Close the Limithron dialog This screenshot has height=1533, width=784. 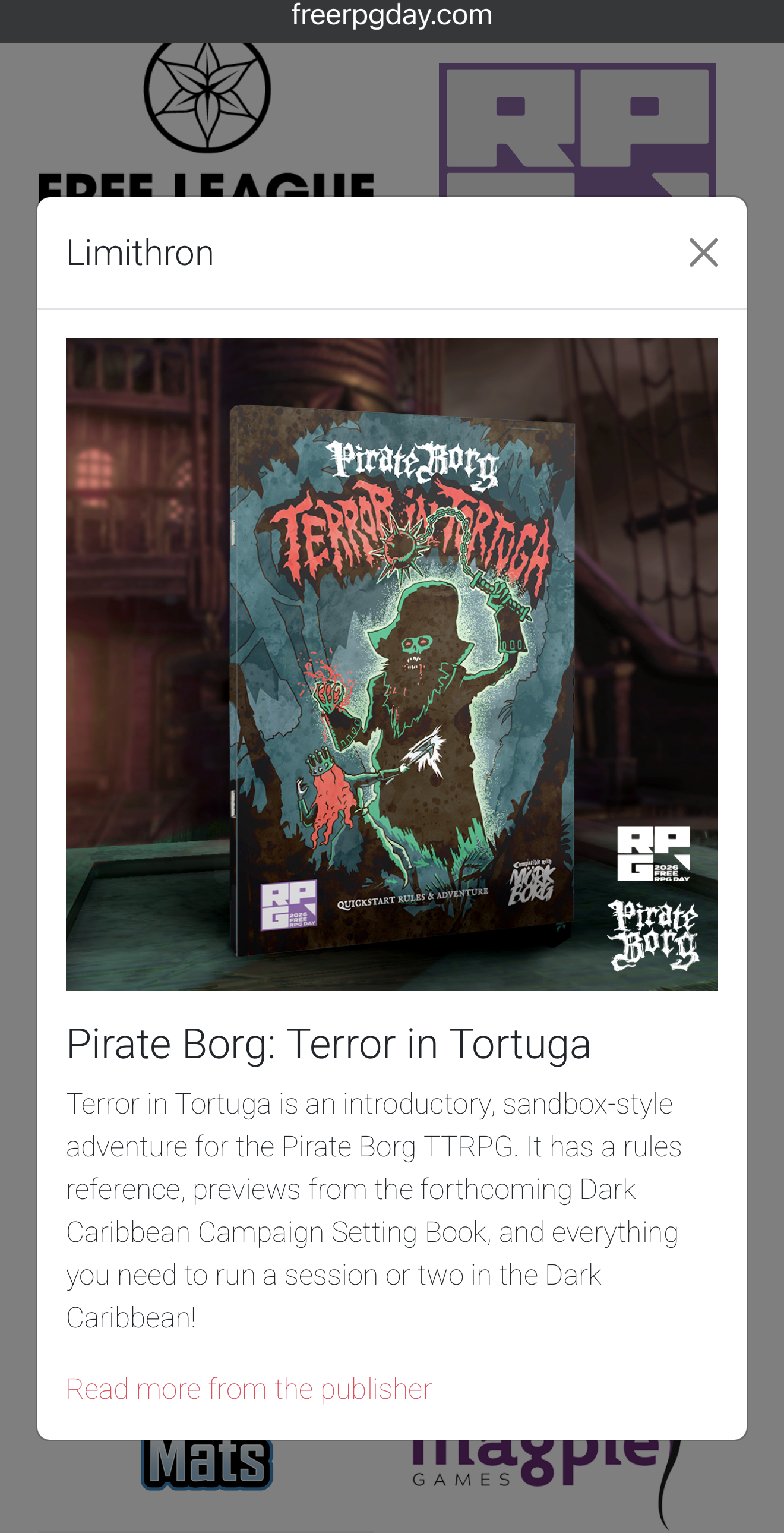703,253
